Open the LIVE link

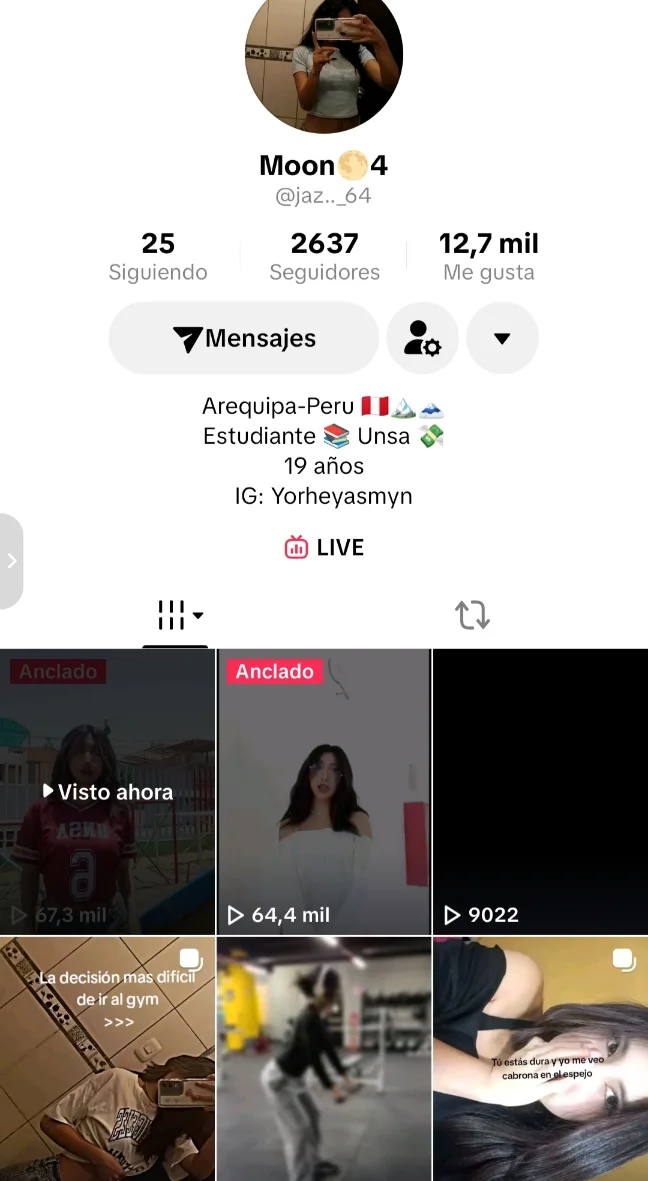324,547
